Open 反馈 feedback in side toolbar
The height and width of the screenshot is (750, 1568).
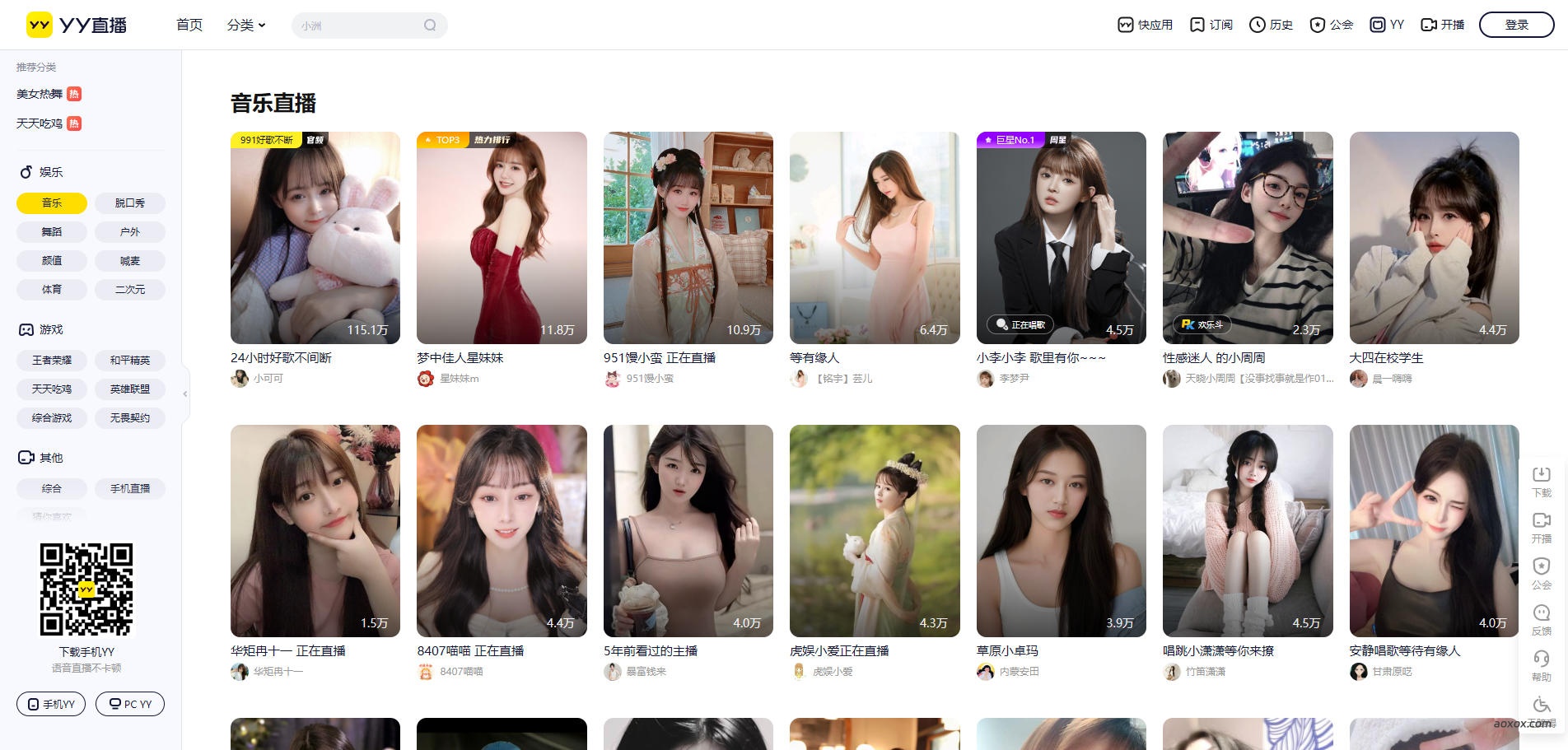pyautogui.click(x=1541, y=620)
